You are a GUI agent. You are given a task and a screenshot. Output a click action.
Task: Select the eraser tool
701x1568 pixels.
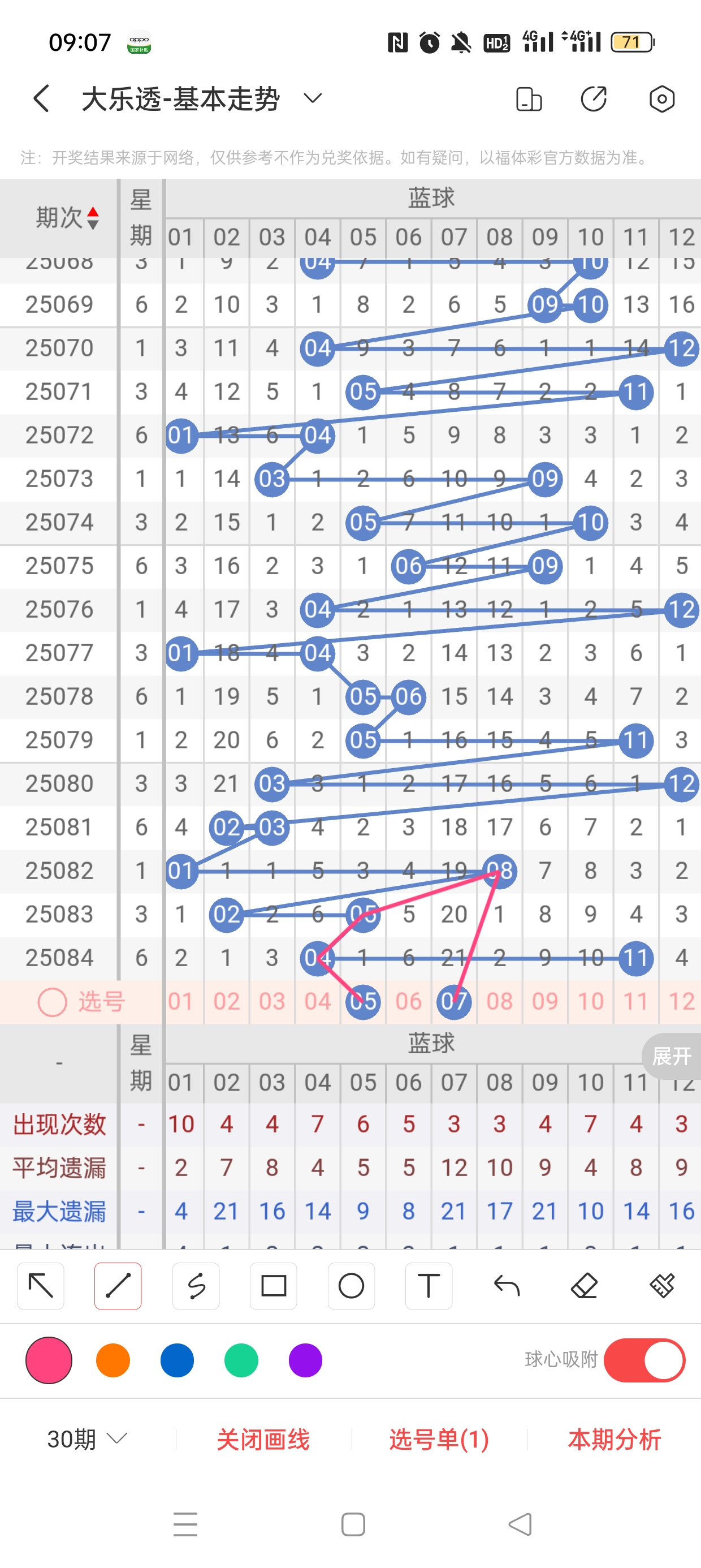tap(584, 1286)
